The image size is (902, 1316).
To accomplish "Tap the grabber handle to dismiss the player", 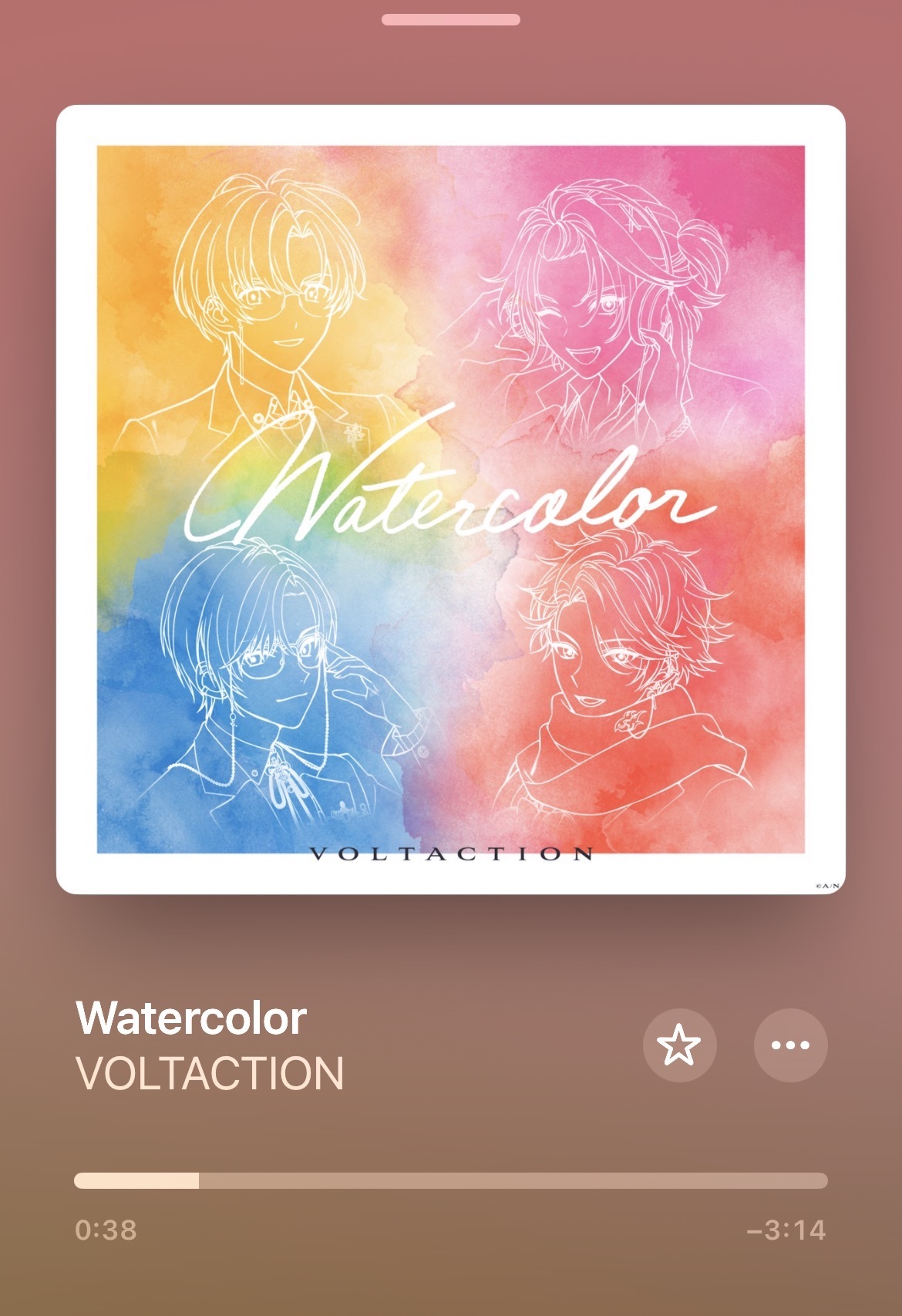I will point(450,20).
